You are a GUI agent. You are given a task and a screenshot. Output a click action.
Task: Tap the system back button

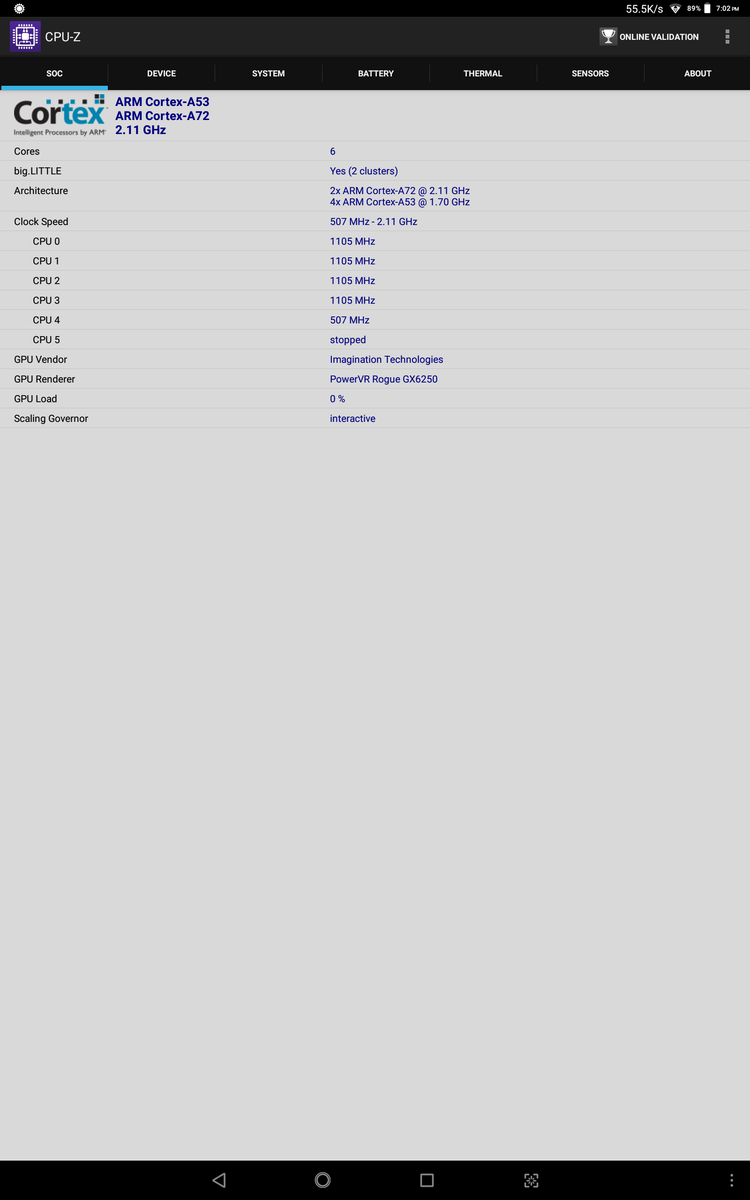[x=219, y=1180]
